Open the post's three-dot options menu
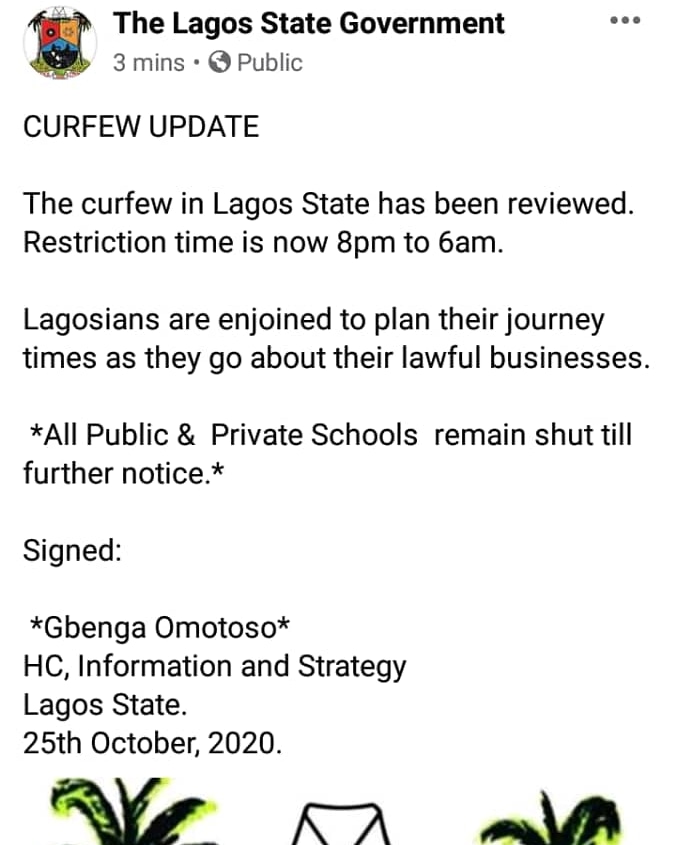This screenshot has width=676, height=845. pyautogui.click(x=624, y=20)
